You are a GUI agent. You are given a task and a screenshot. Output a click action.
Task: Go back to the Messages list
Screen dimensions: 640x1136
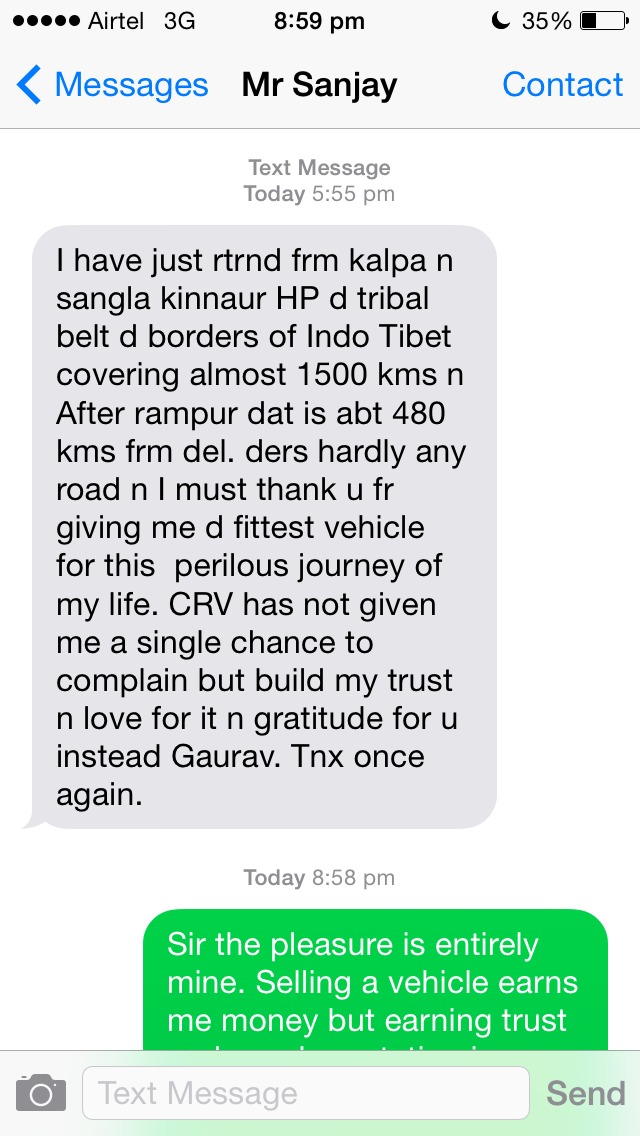tap(112, 85)
